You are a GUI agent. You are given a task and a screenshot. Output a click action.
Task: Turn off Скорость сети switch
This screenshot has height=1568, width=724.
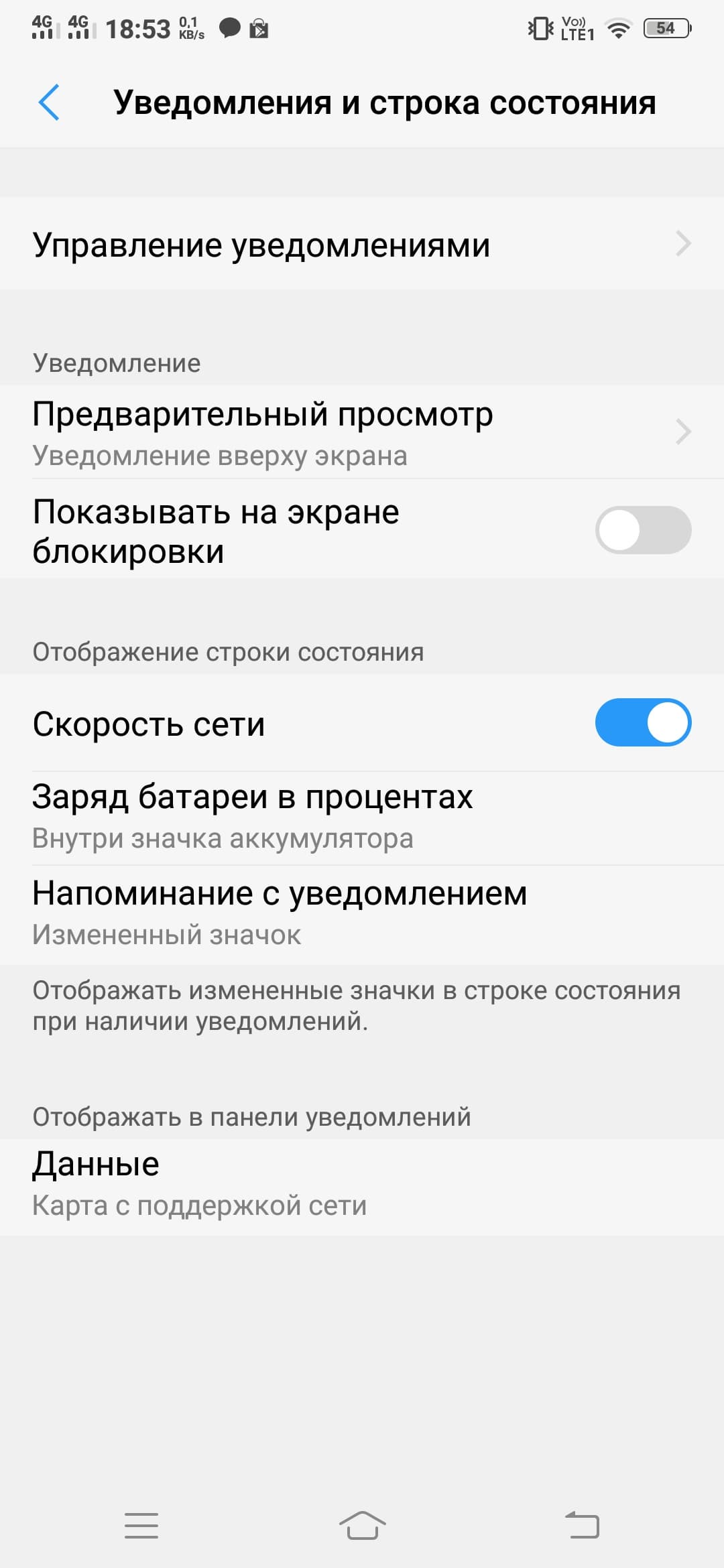coord(642,722)
